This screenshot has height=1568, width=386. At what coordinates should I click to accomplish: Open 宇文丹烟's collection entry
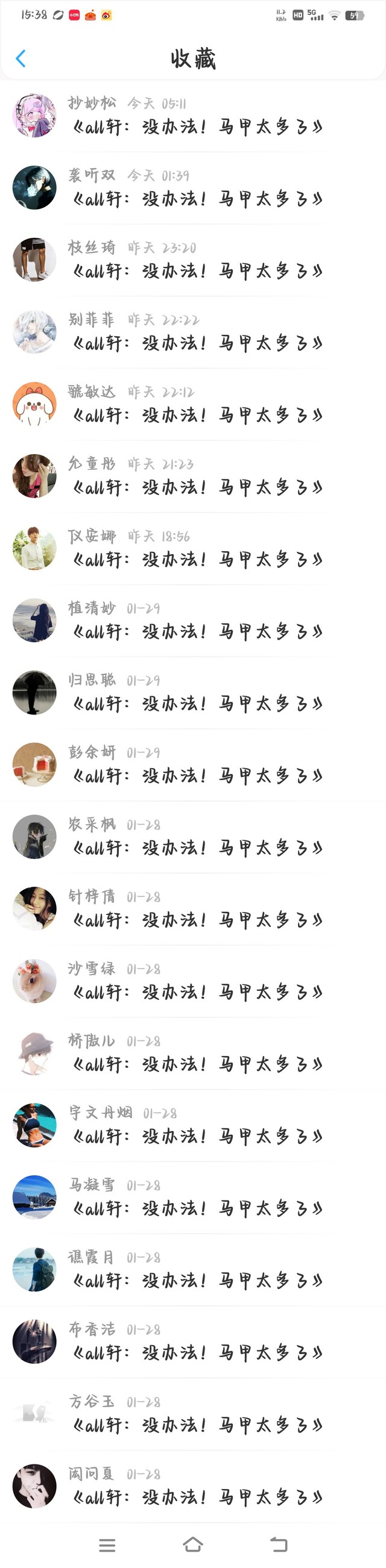click(x=195, y=1126)
